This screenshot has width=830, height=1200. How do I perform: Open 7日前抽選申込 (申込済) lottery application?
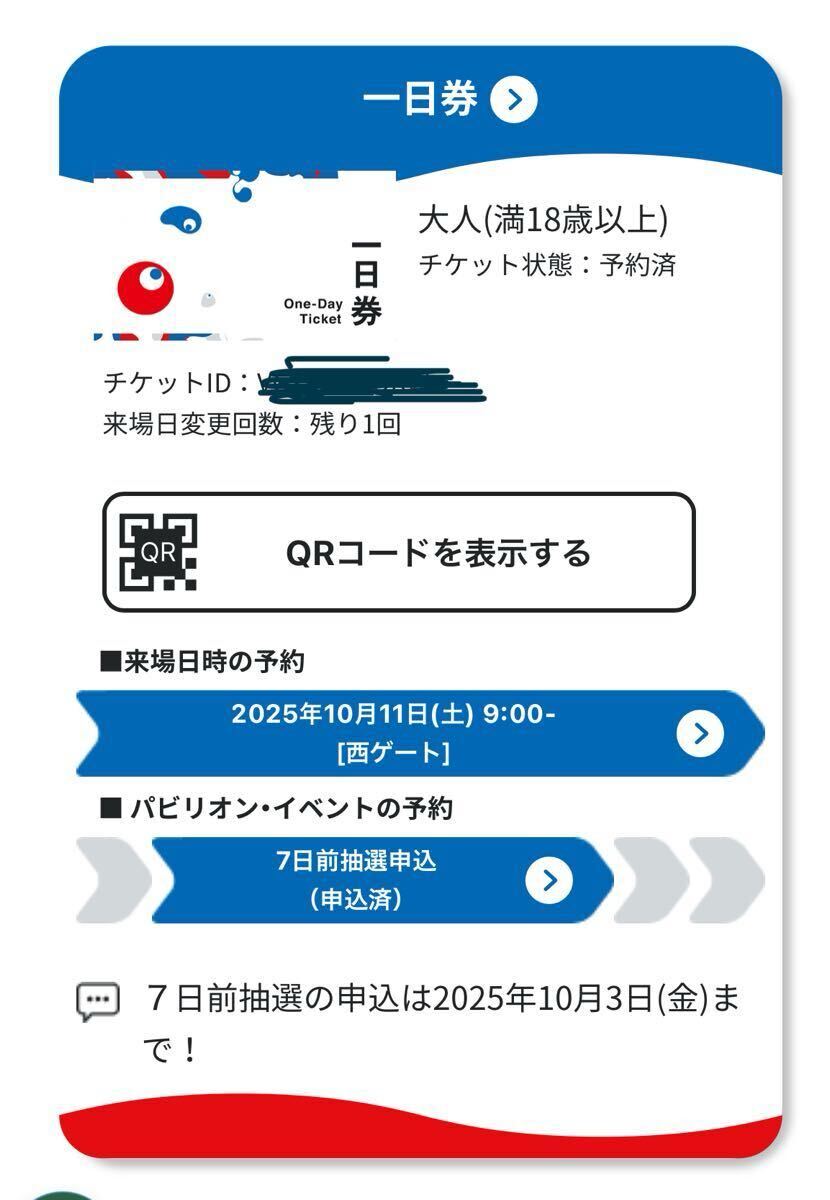point(380,880)
